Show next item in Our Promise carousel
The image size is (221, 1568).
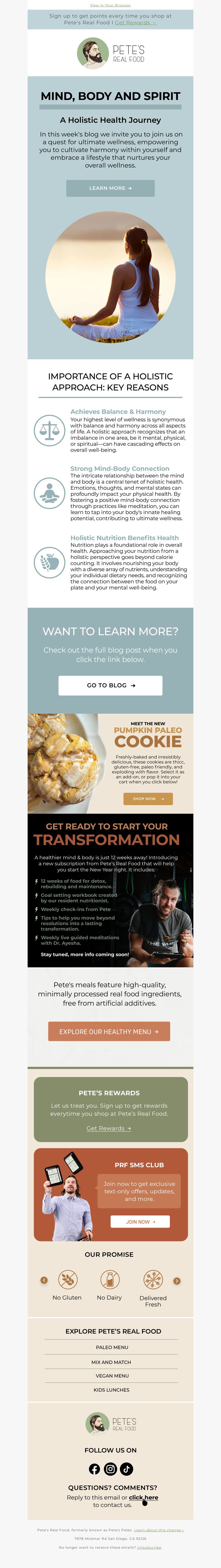click(x=177, y=1281)
